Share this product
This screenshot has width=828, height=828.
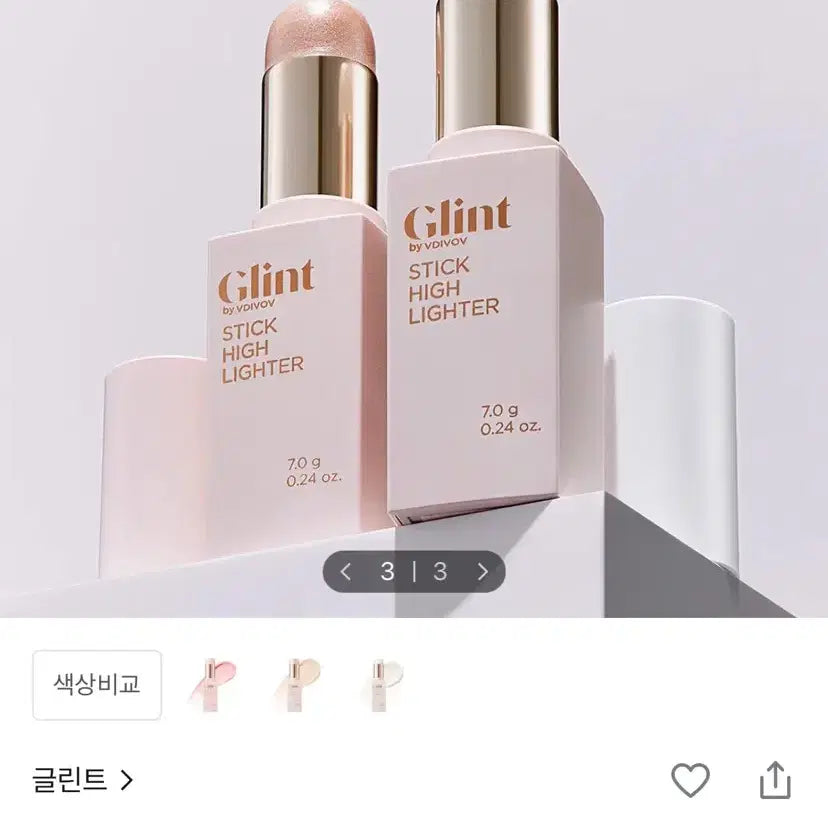775,780
